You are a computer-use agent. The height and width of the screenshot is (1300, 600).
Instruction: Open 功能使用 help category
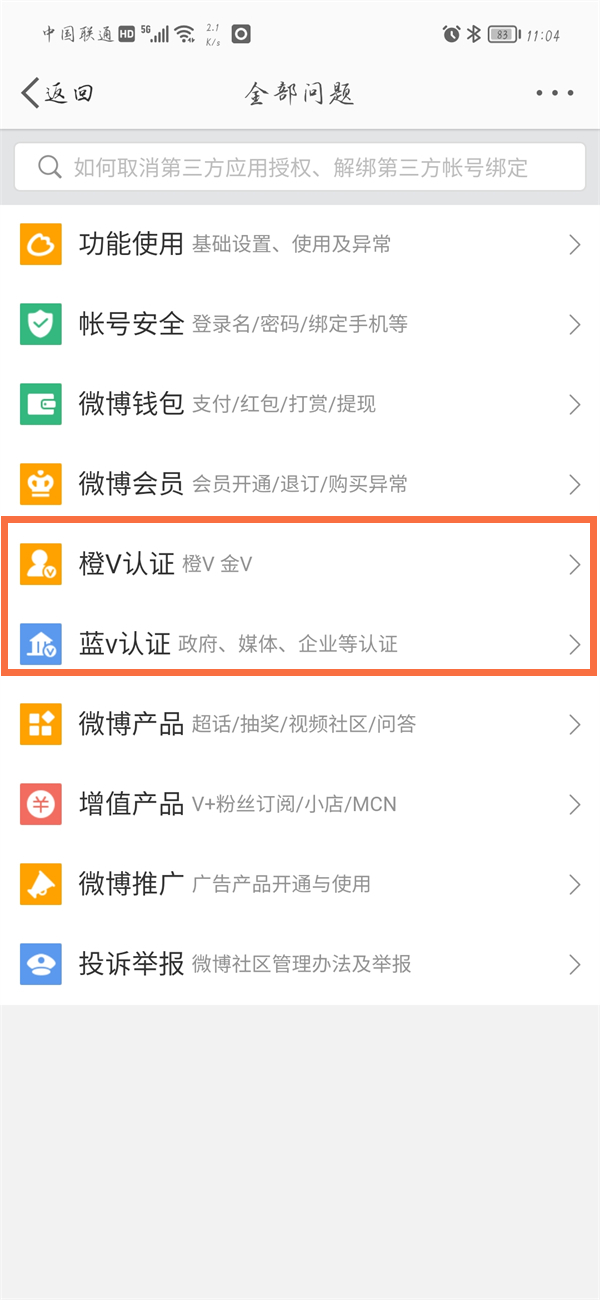coord(300,244)
